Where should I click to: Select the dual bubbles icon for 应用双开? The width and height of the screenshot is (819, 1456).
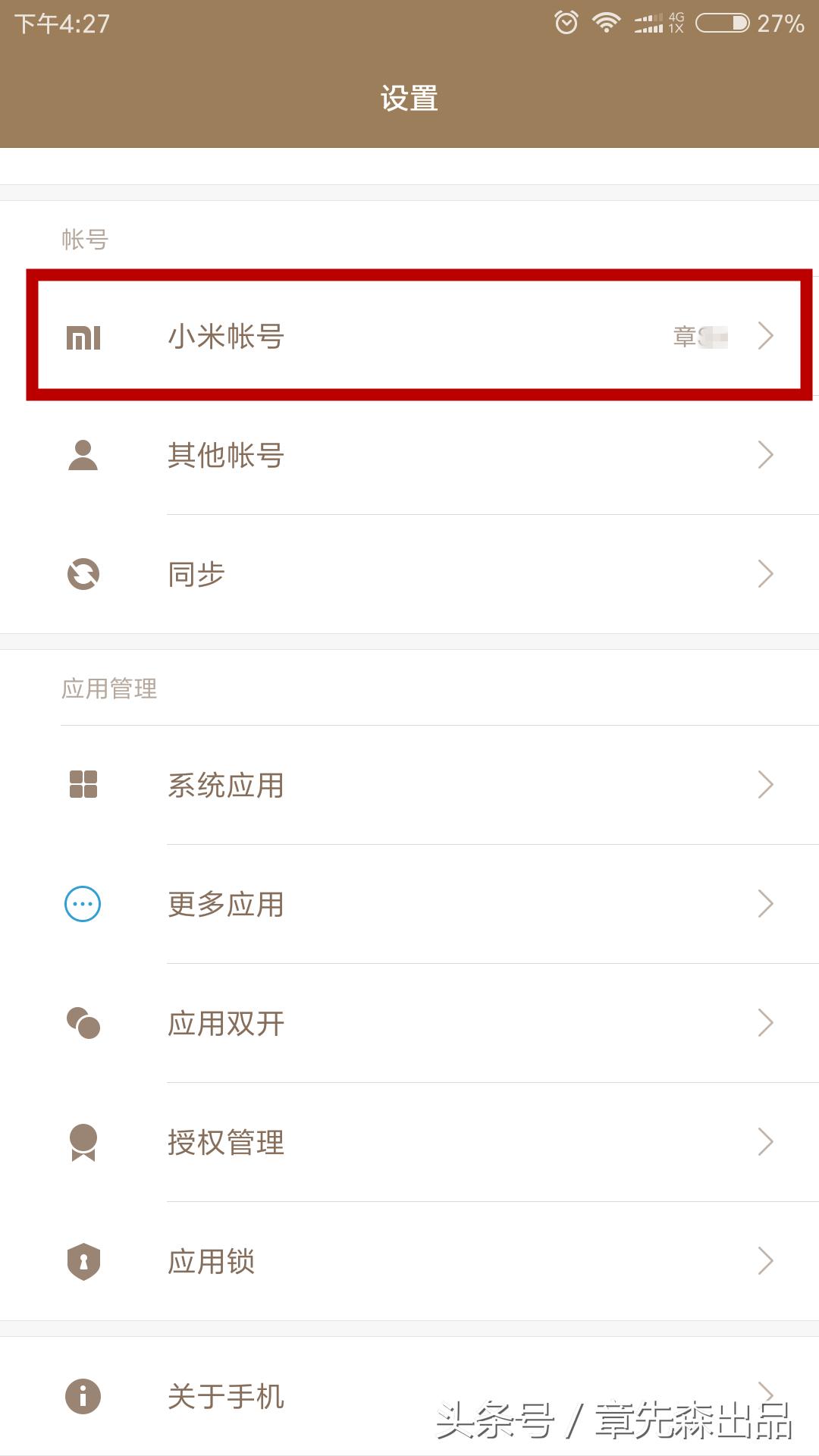[83, 1024]
